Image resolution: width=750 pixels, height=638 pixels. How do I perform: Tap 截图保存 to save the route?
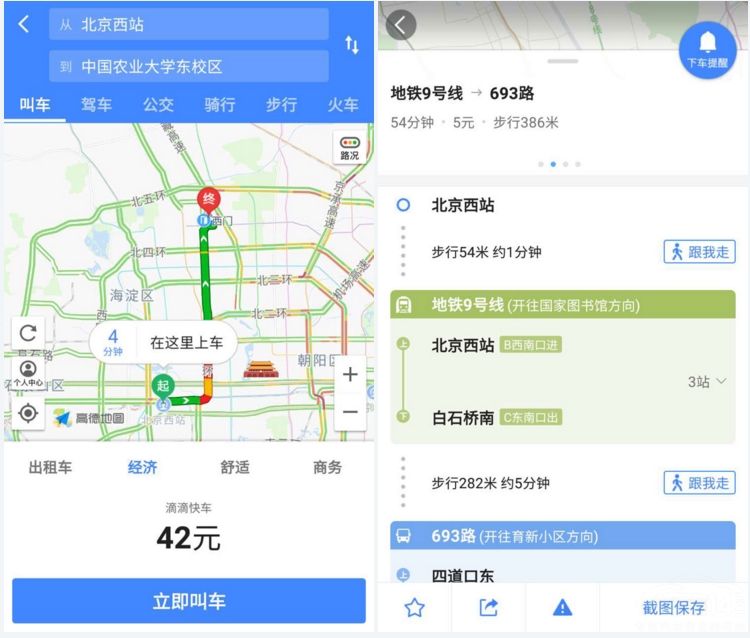[x=673, y=607]
